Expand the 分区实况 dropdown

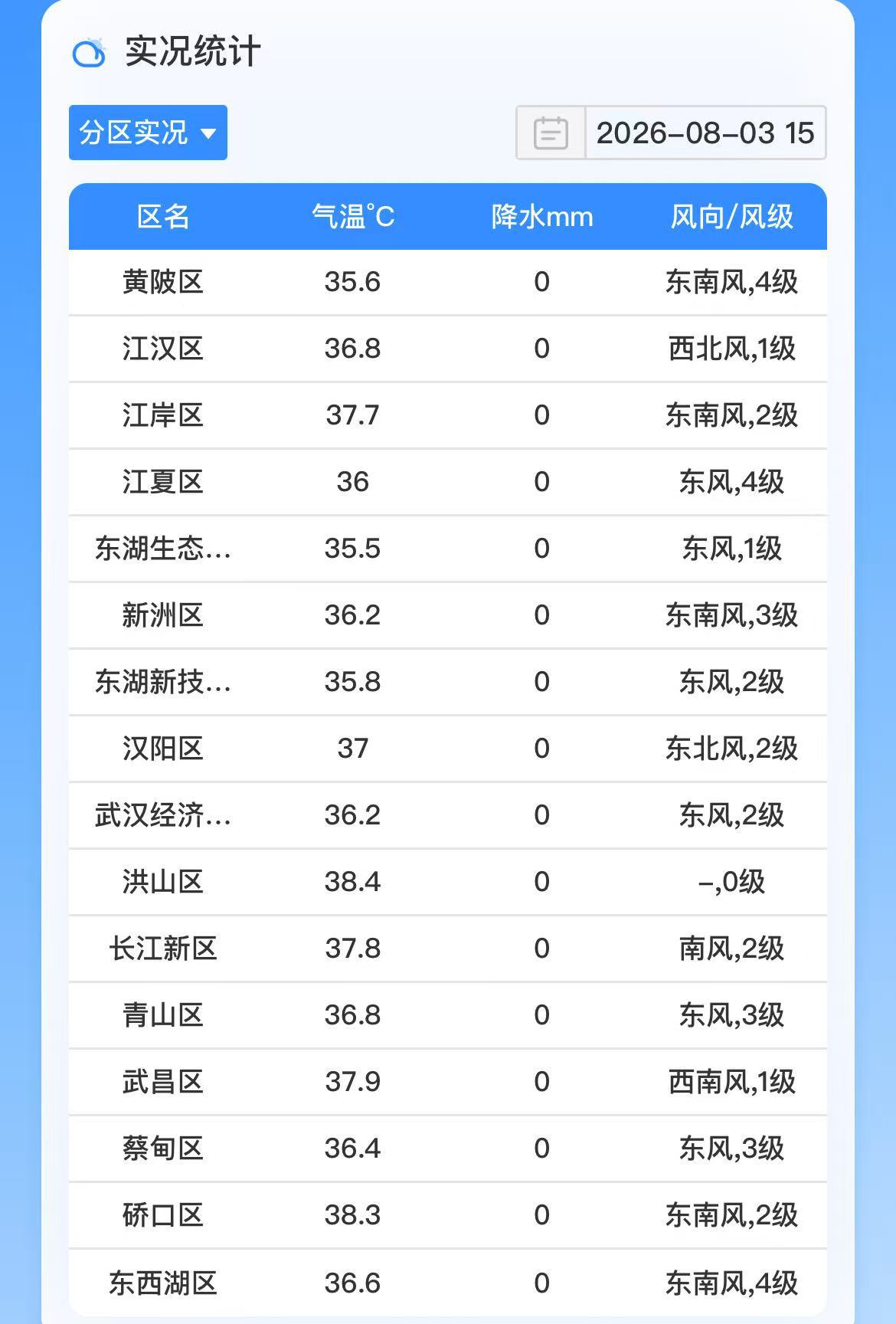[148, 133]
